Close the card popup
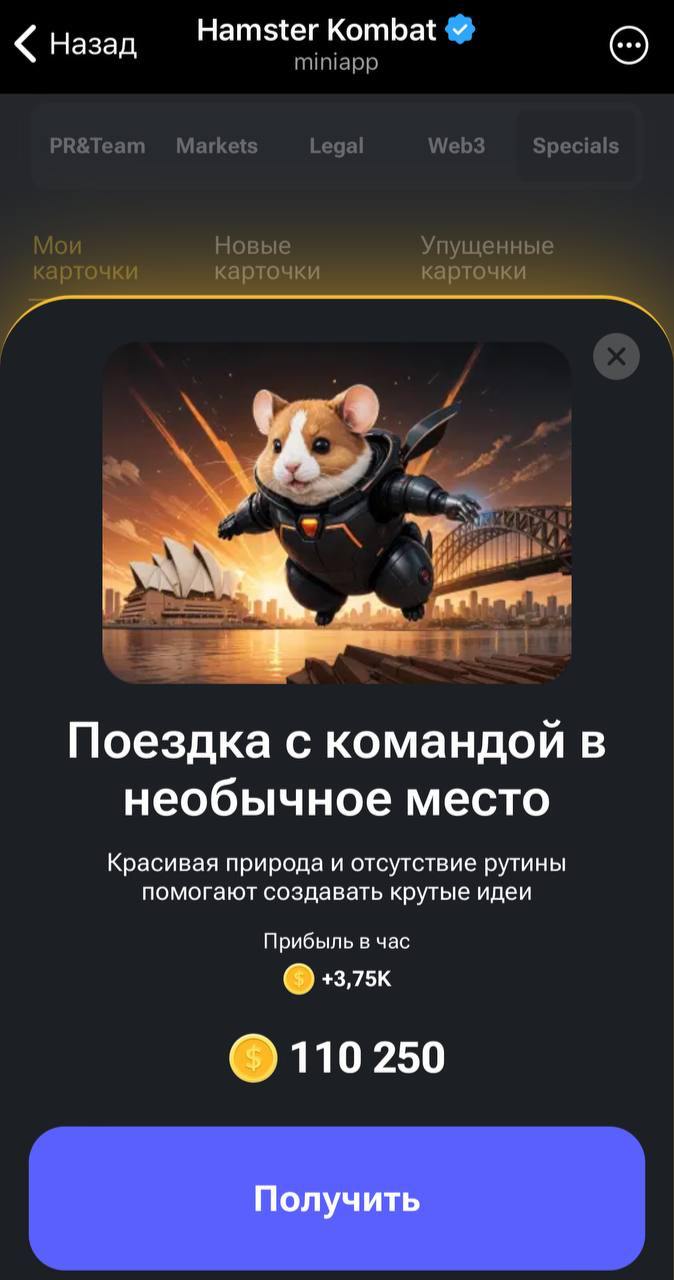 (616, 356)
